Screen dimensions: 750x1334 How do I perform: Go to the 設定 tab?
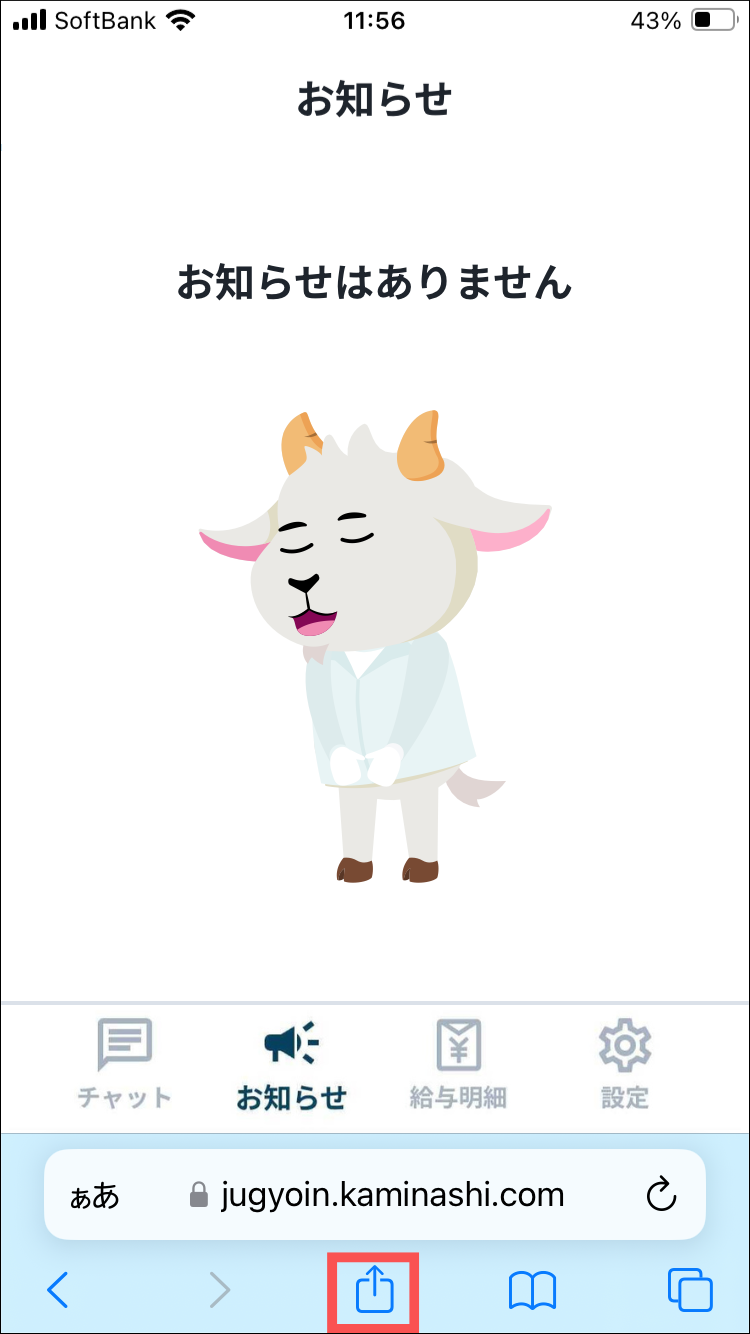625,1065
